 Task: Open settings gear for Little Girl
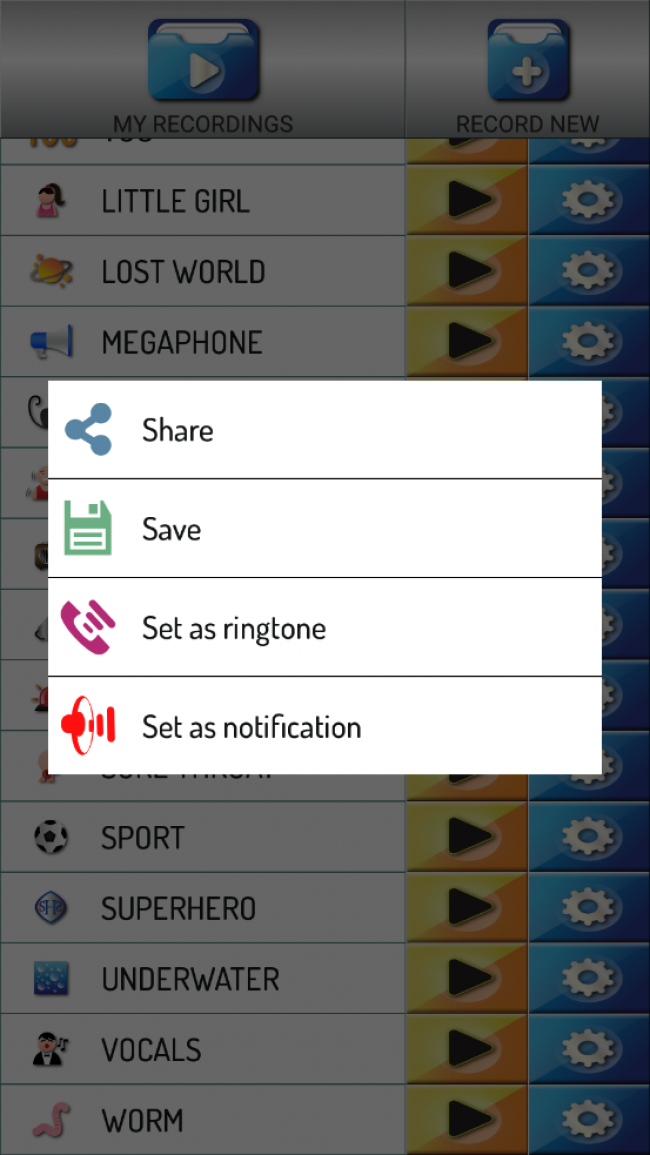point(588,201)
